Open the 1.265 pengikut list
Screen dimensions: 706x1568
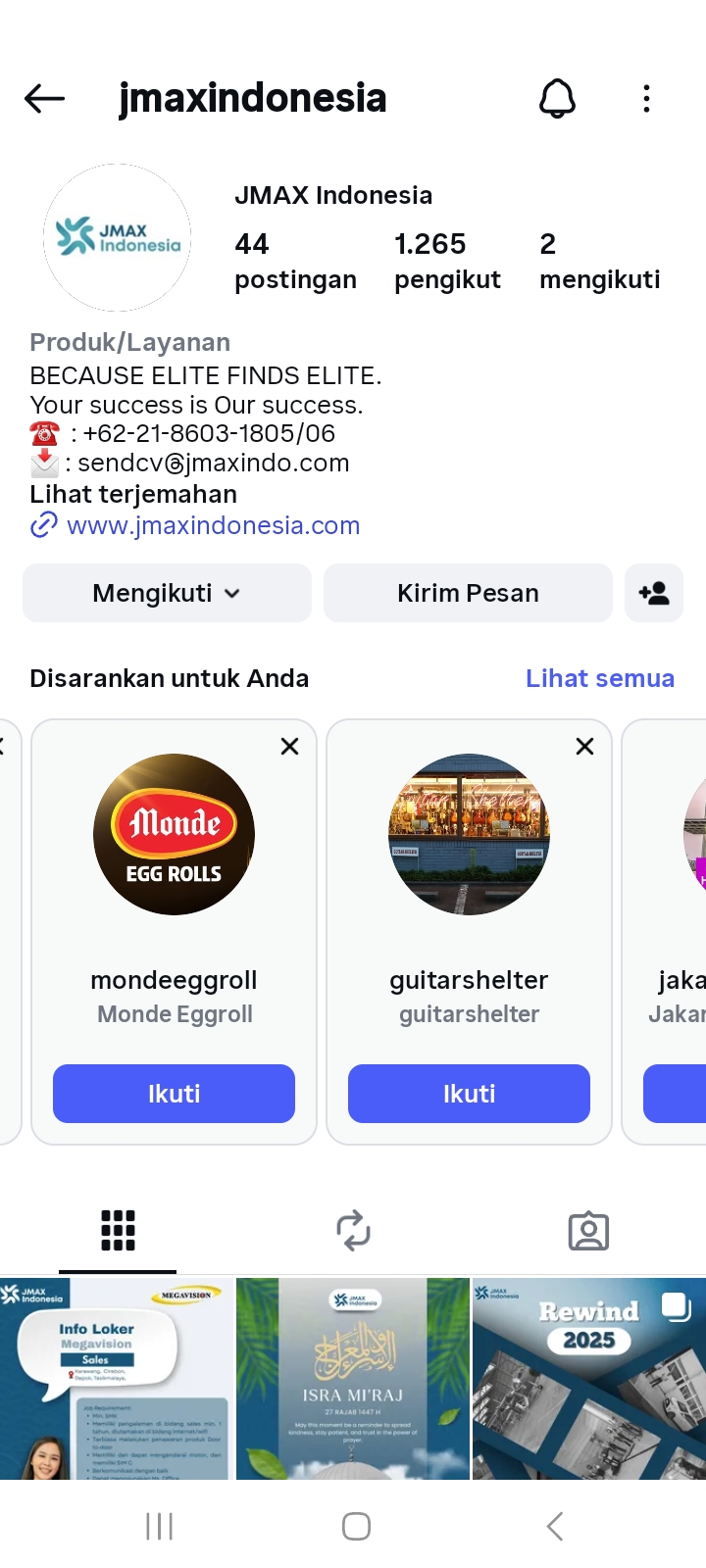tap(447, 261)
